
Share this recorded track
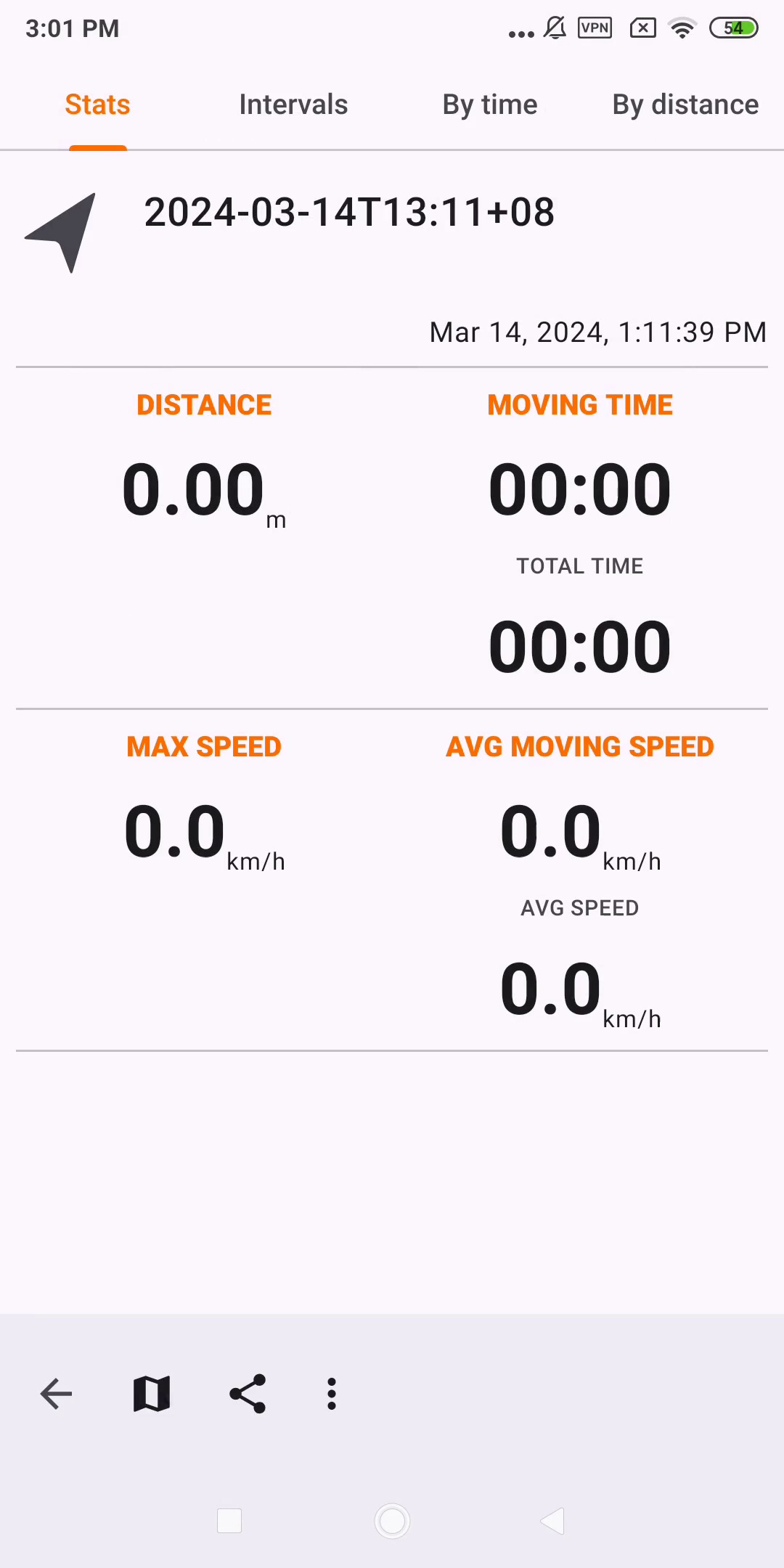(x=248, y=1394)
